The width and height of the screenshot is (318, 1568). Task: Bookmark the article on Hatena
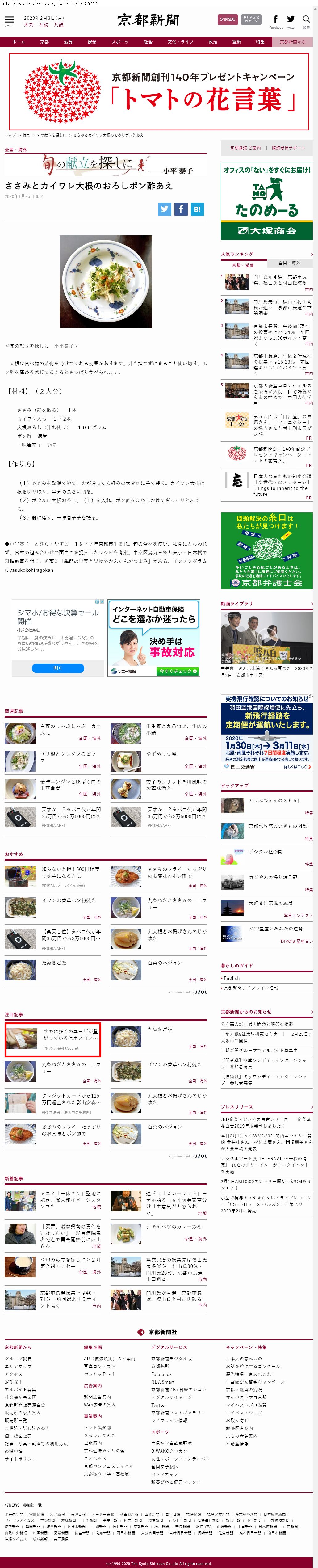click(x=197, y=209)
